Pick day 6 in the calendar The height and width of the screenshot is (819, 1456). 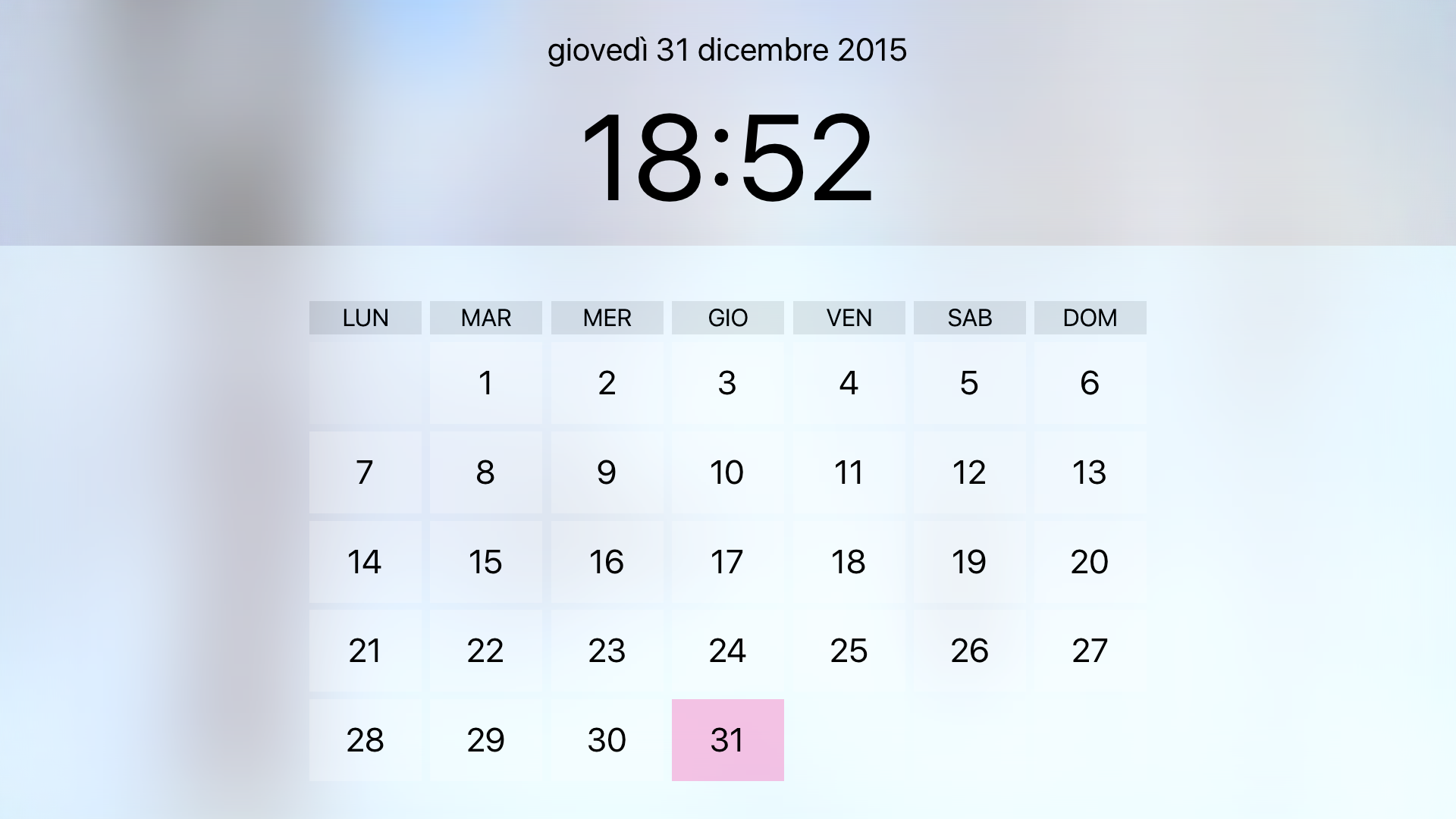(x=1090, y=383)
